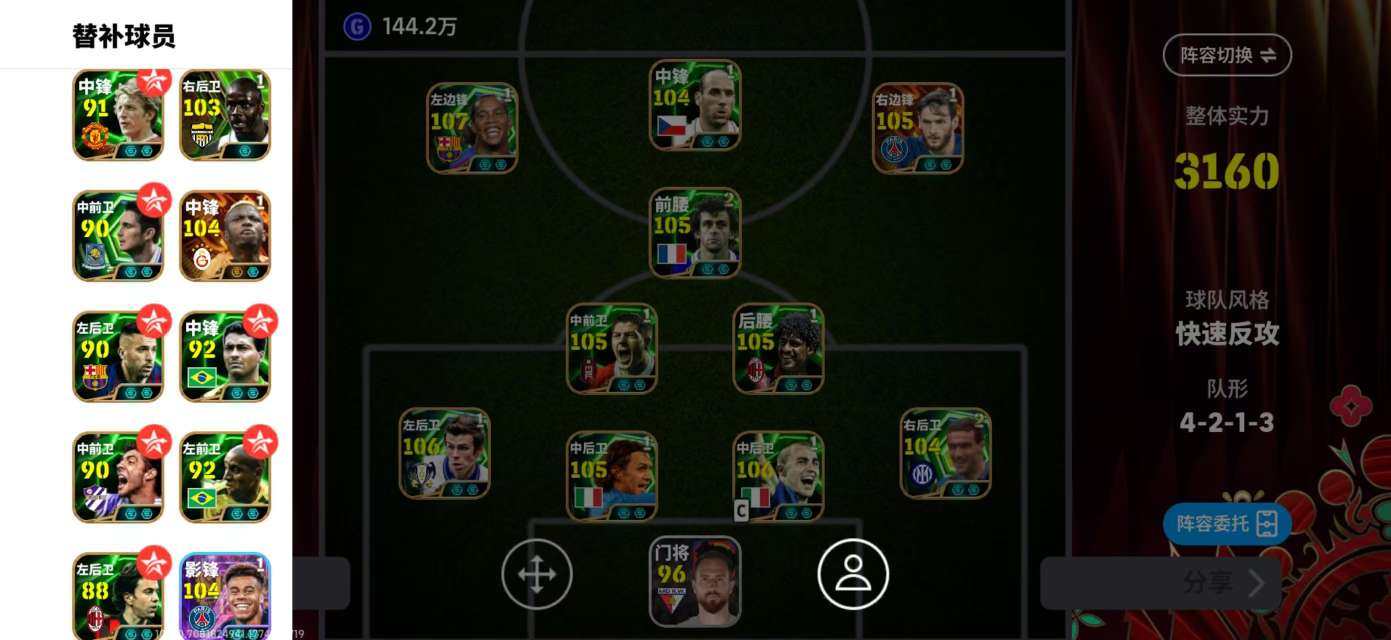Select the 左后卫 106 player card

pos(444,452)
